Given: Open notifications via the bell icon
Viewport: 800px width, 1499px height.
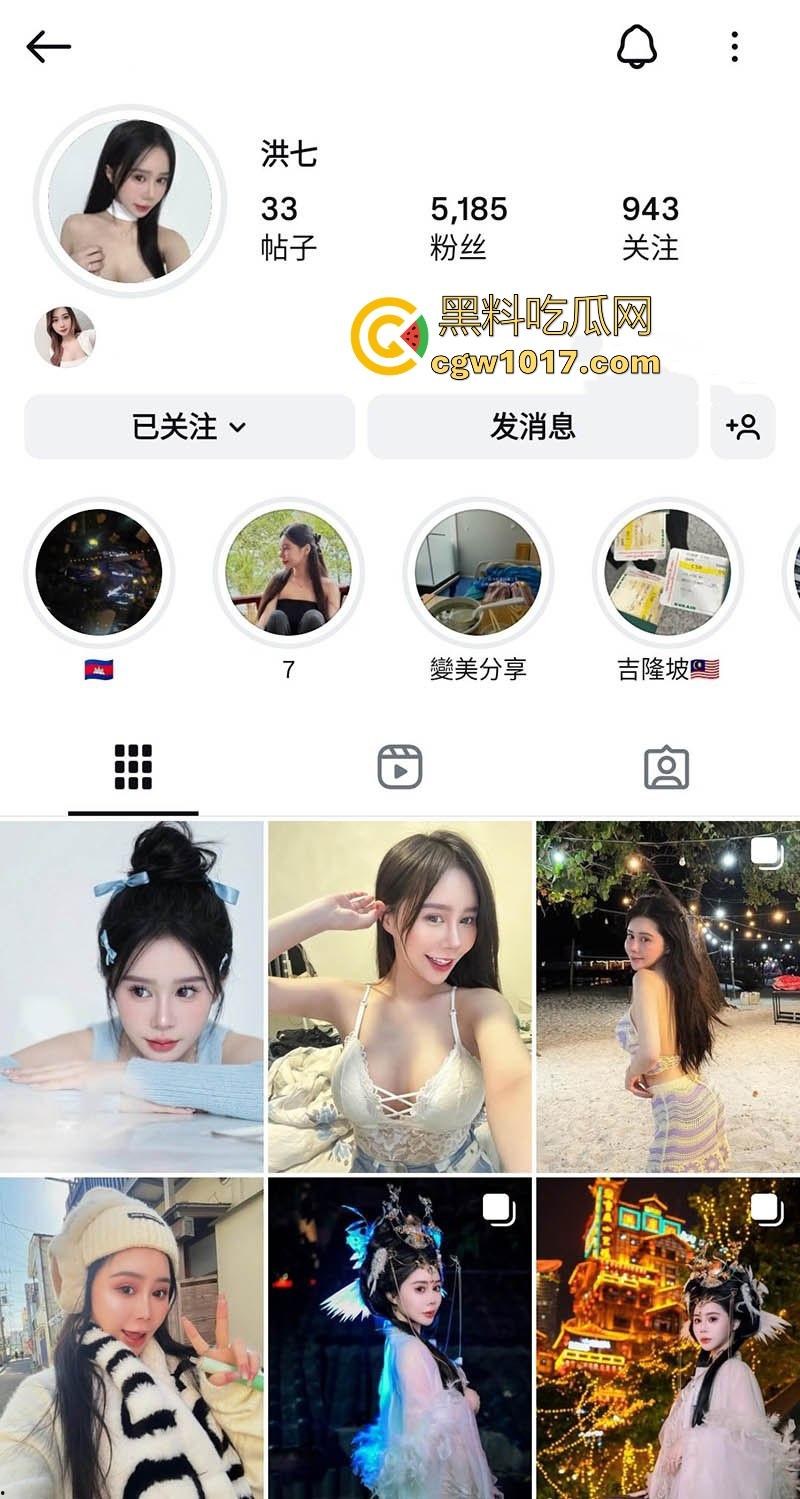Looking at the screenshot, I should point(636,44).
